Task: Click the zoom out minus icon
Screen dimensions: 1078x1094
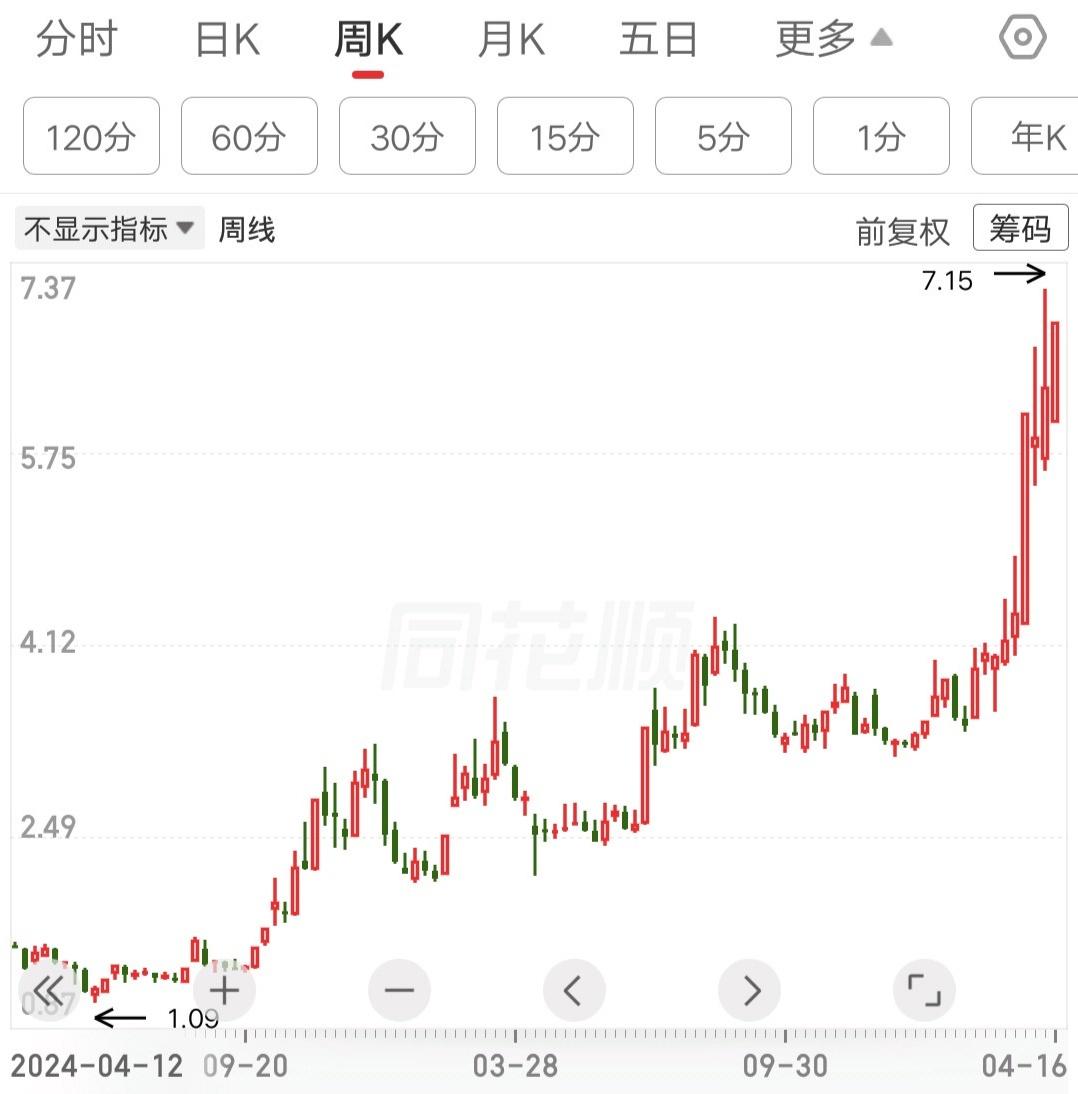Action: tap(399, 990)
